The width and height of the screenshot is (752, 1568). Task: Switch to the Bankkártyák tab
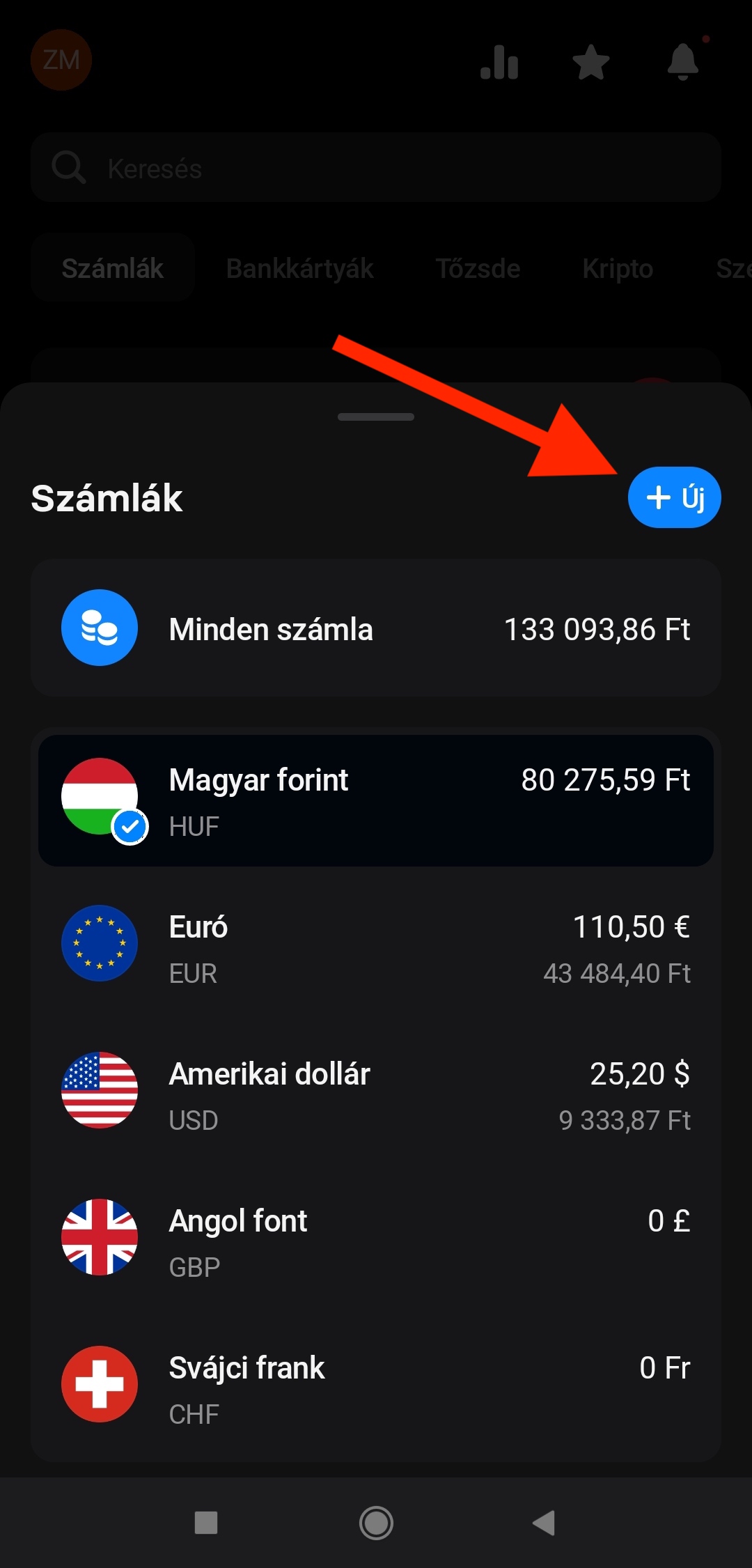point(299,268)
